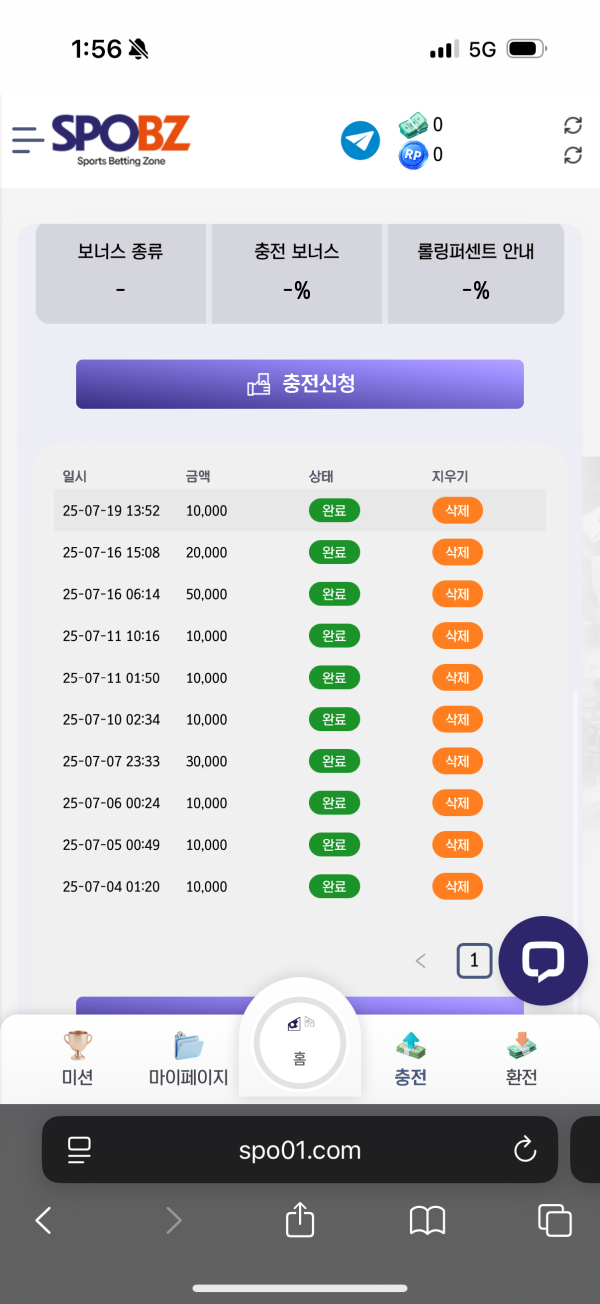
Task: Delete the 25-07-07 23:33 deposit record
Action: tap(457, 761)
